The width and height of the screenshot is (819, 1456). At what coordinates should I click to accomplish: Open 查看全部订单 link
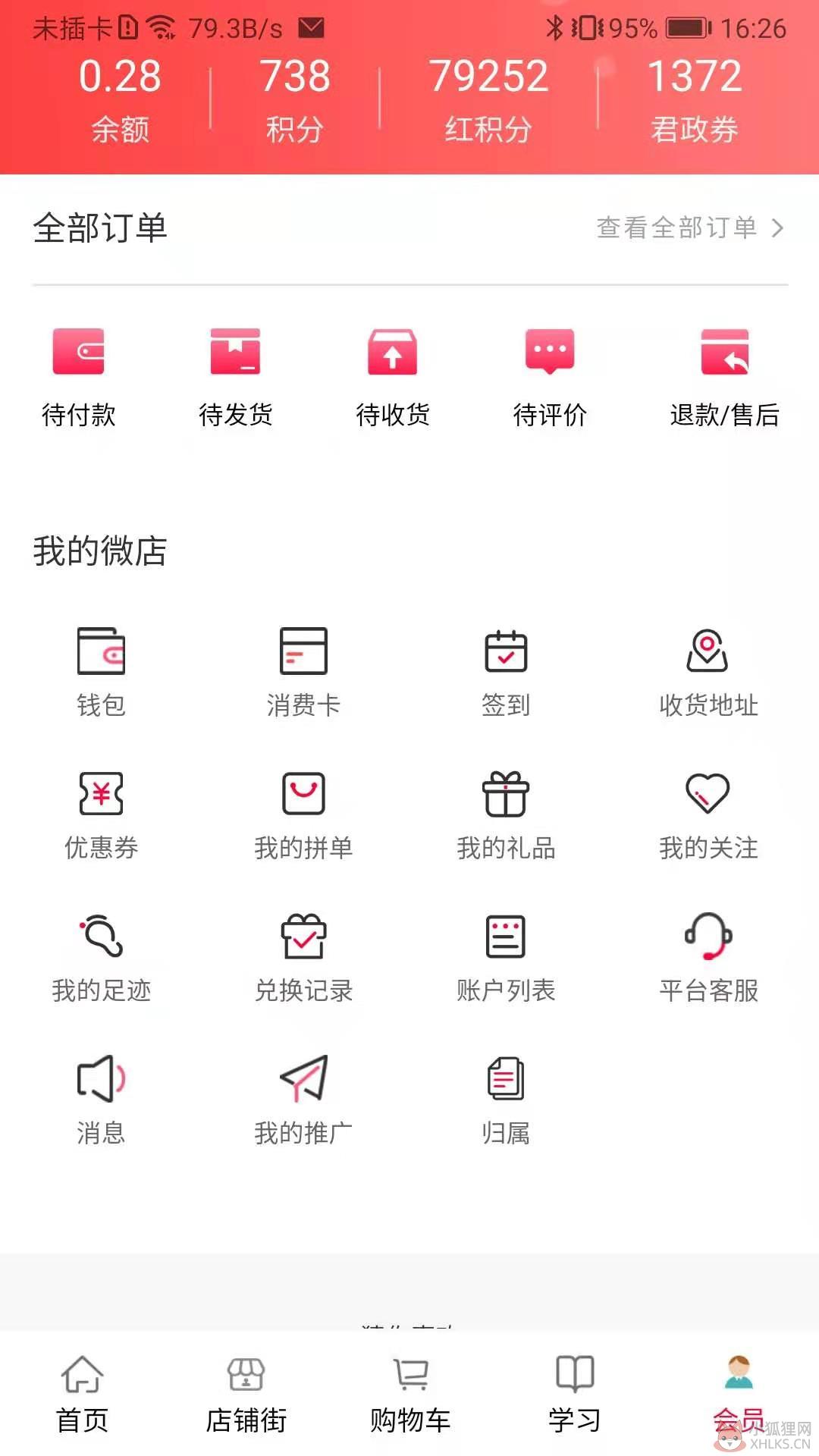[690, 227]
